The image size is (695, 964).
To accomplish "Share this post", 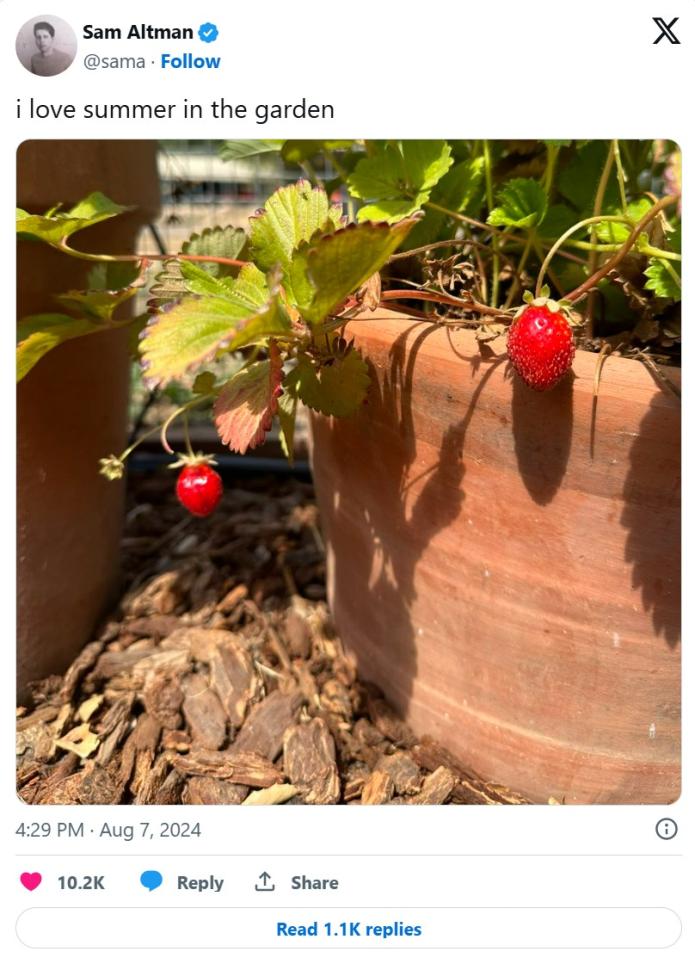I will click(x=297, y=882).
